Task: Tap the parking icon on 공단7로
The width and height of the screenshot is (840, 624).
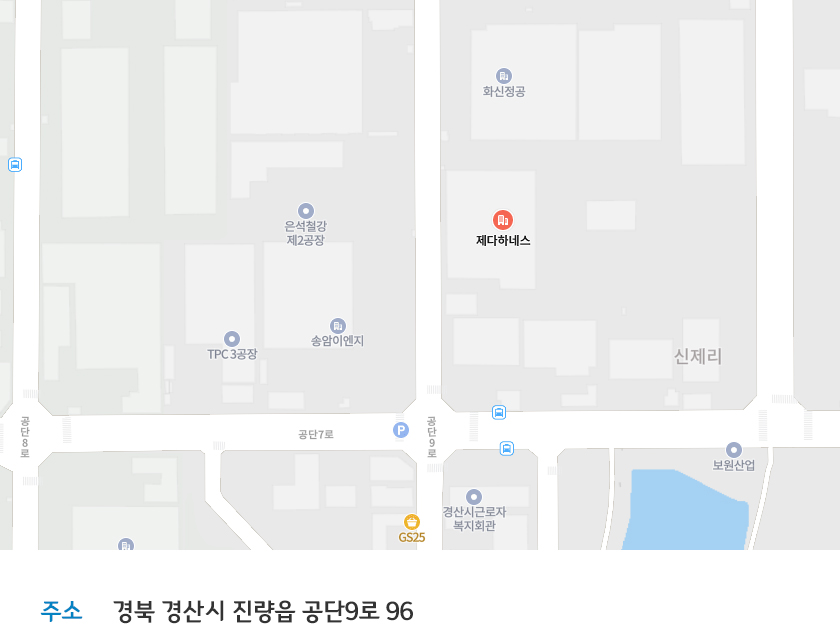Action: pyautogui.click(x=401, y=430)
